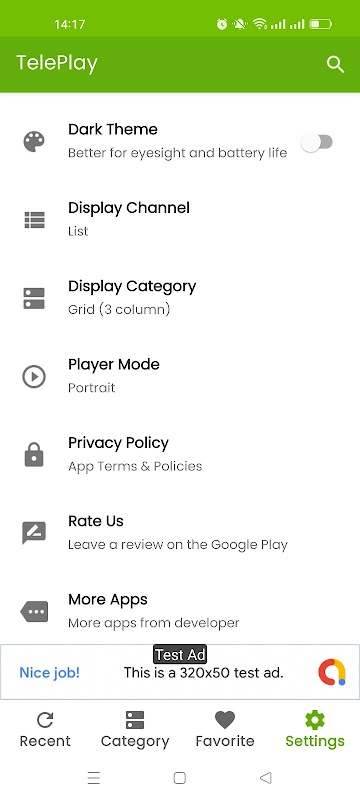Open More Apps from developer
Screen dimensions: 360x800
(x=180, y=611)
